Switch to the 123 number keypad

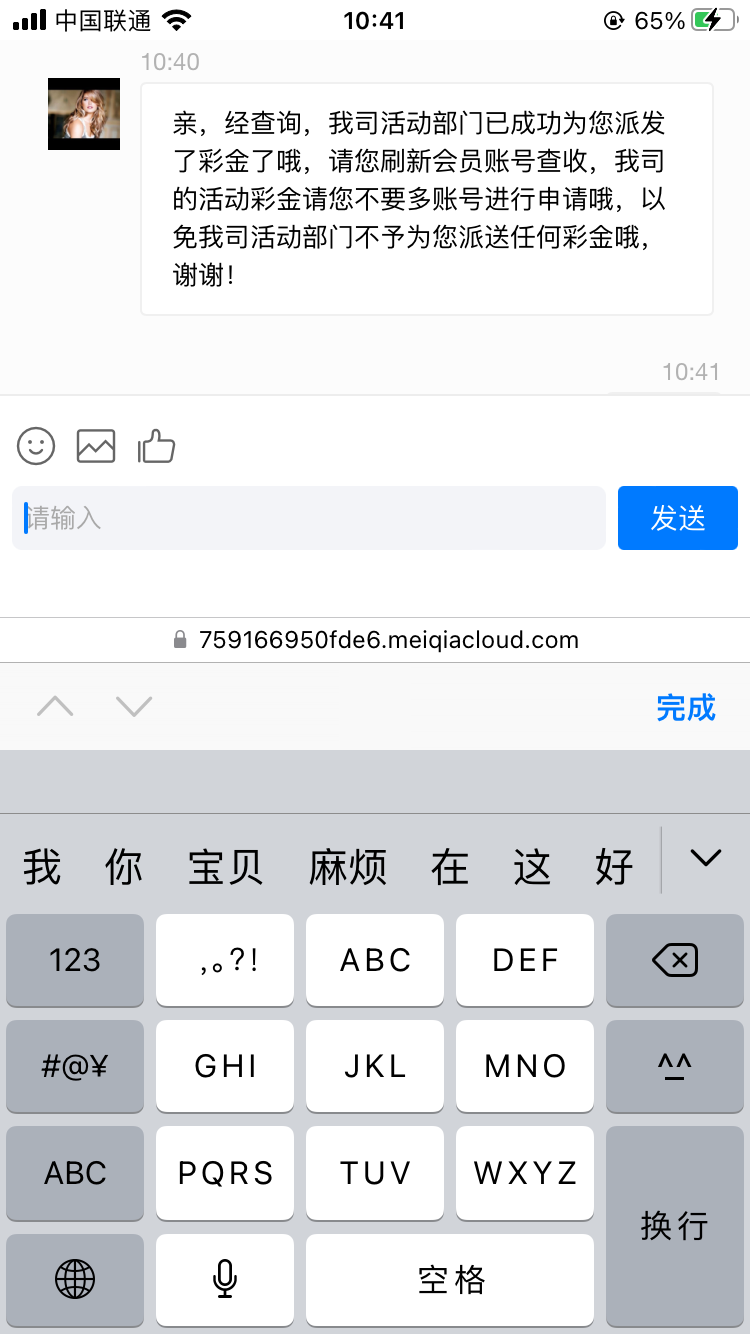(75, 961)
